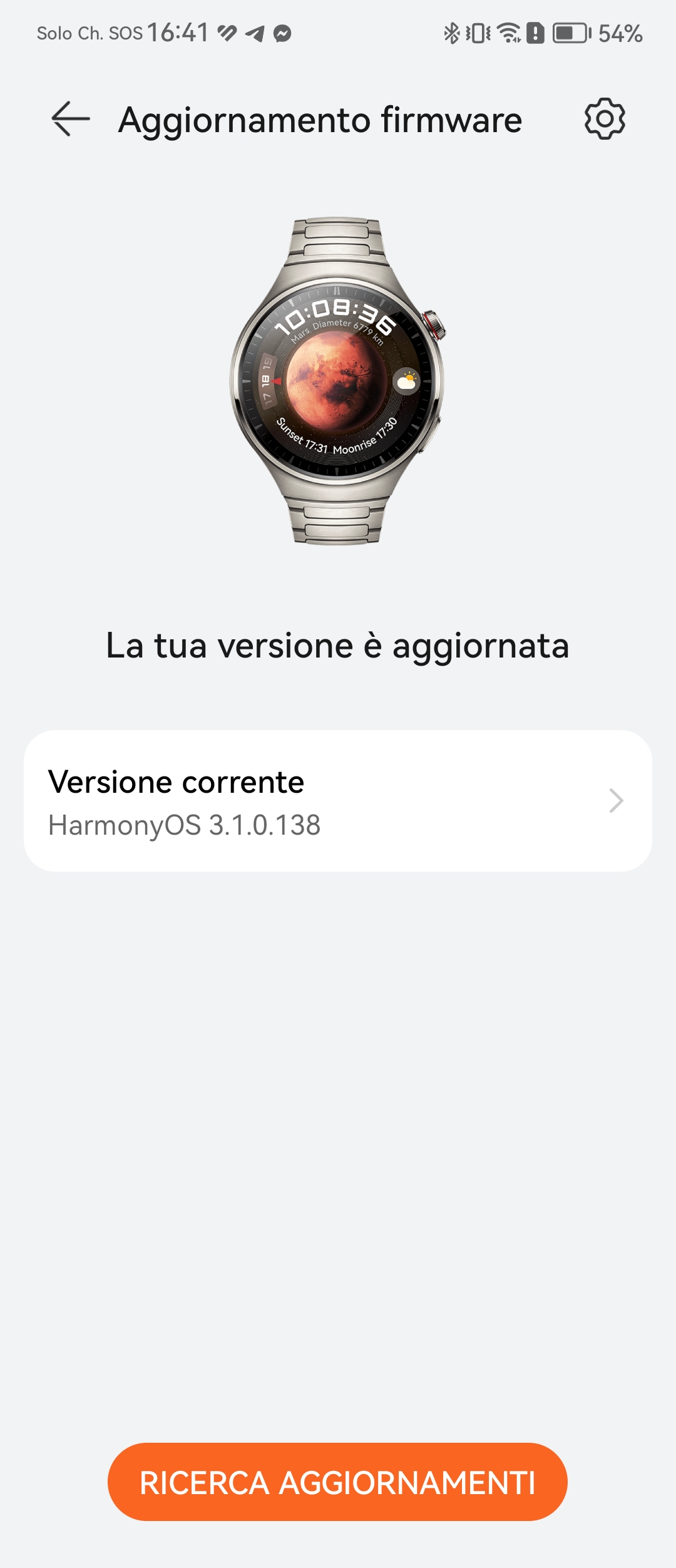Tap RICERCA AGGIORNAMENTI button
This screenshot has width=676, height=1568.
click(337, 1482)
